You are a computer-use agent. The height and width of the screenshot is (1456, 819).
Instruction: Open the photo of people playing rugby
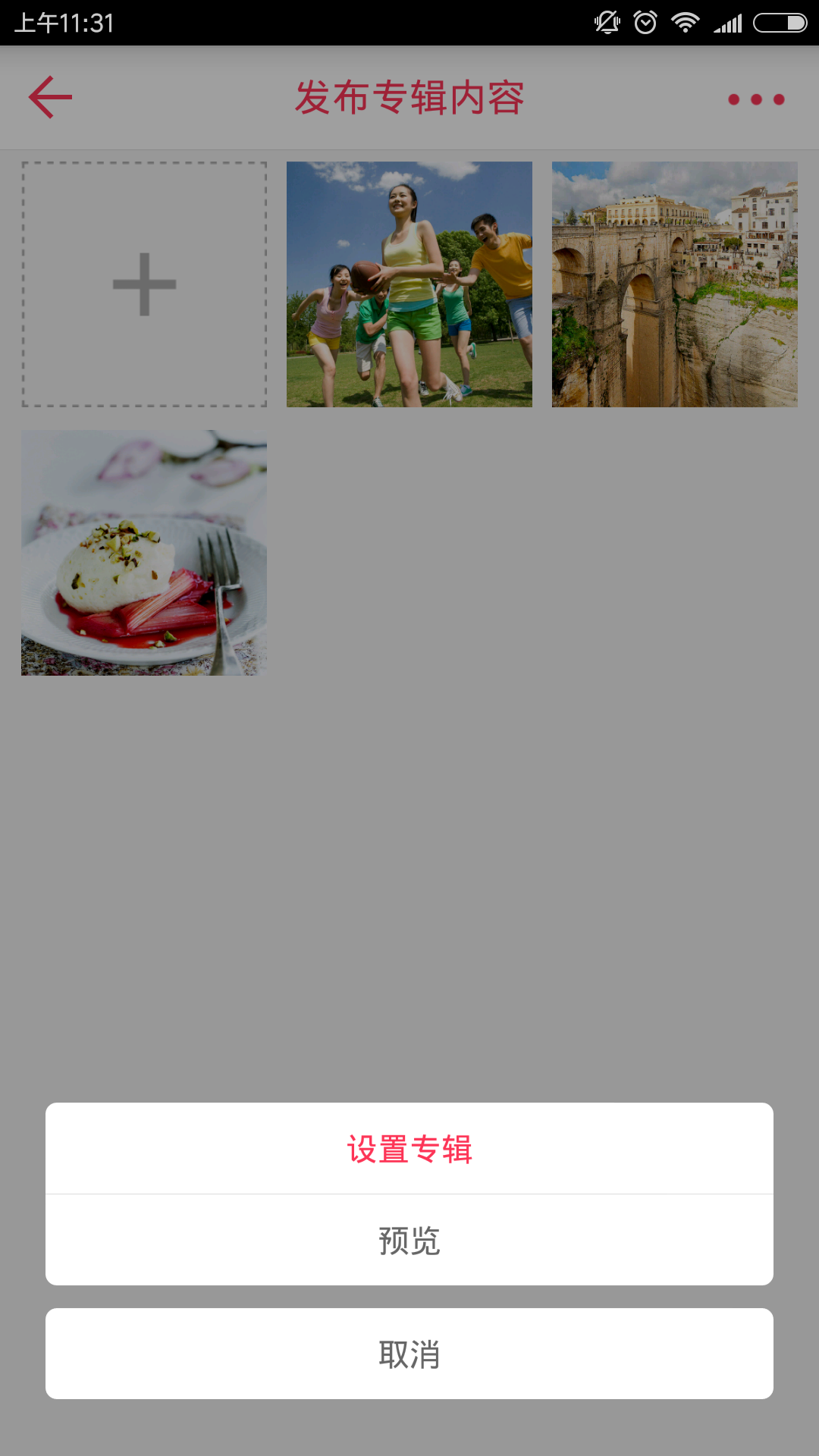(409, 284)
